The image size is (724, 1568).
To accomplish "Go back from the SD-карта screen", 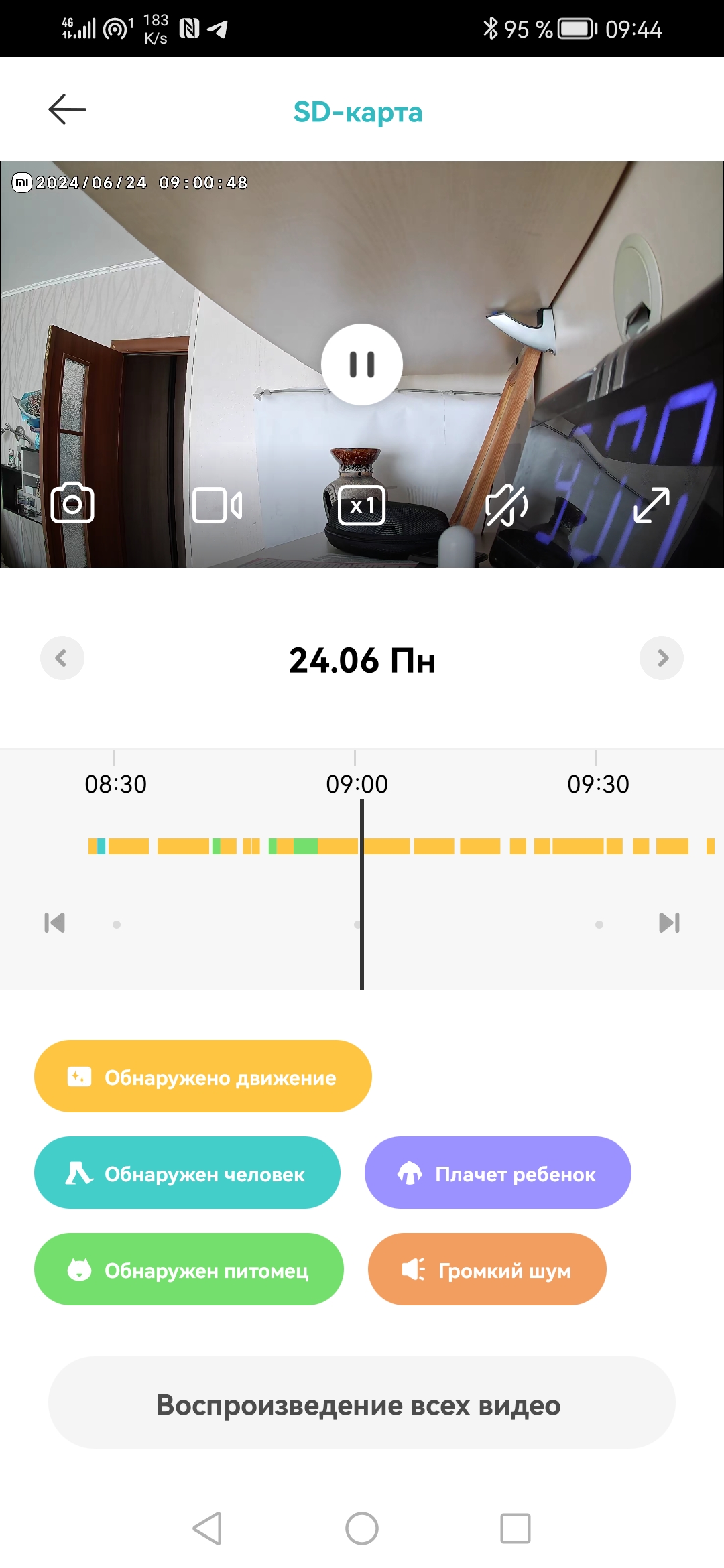I will (x=67, y=109).
